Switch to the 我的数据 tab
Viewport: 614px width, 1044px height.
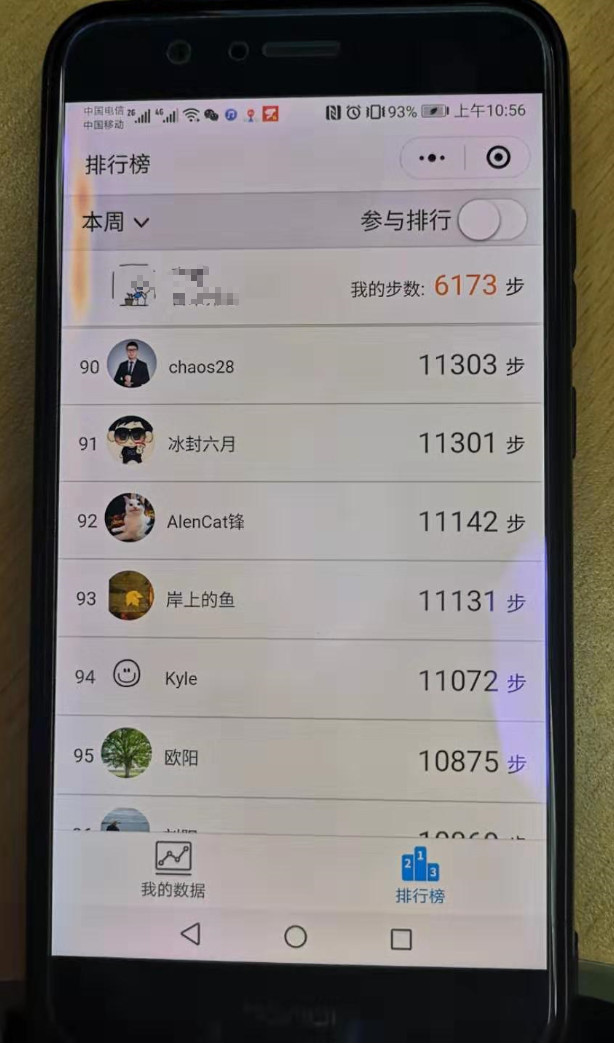click(x=173, y=870)
